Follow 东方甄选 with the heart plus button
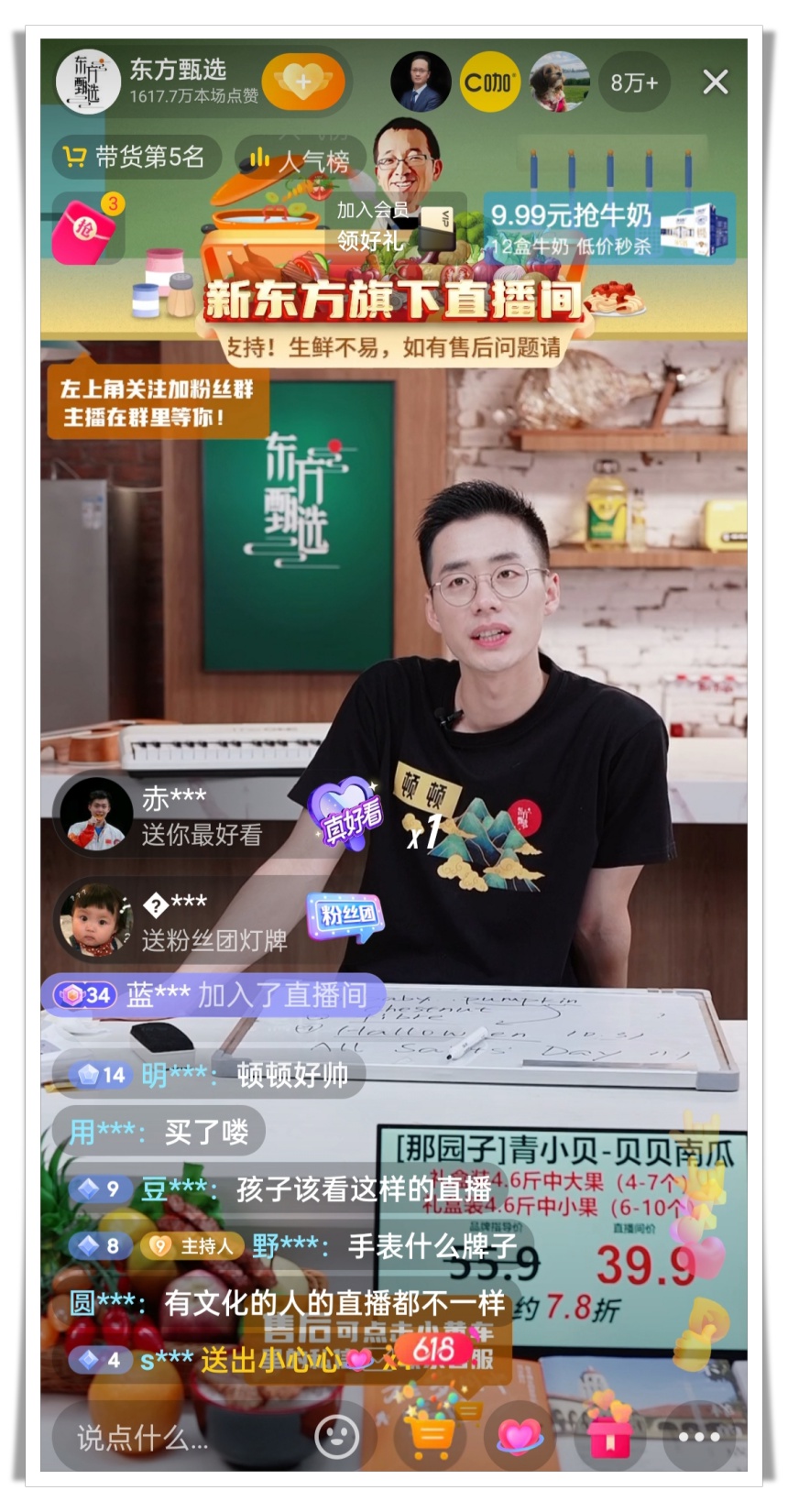This screenshot has height=1512, width=788. 303,82
